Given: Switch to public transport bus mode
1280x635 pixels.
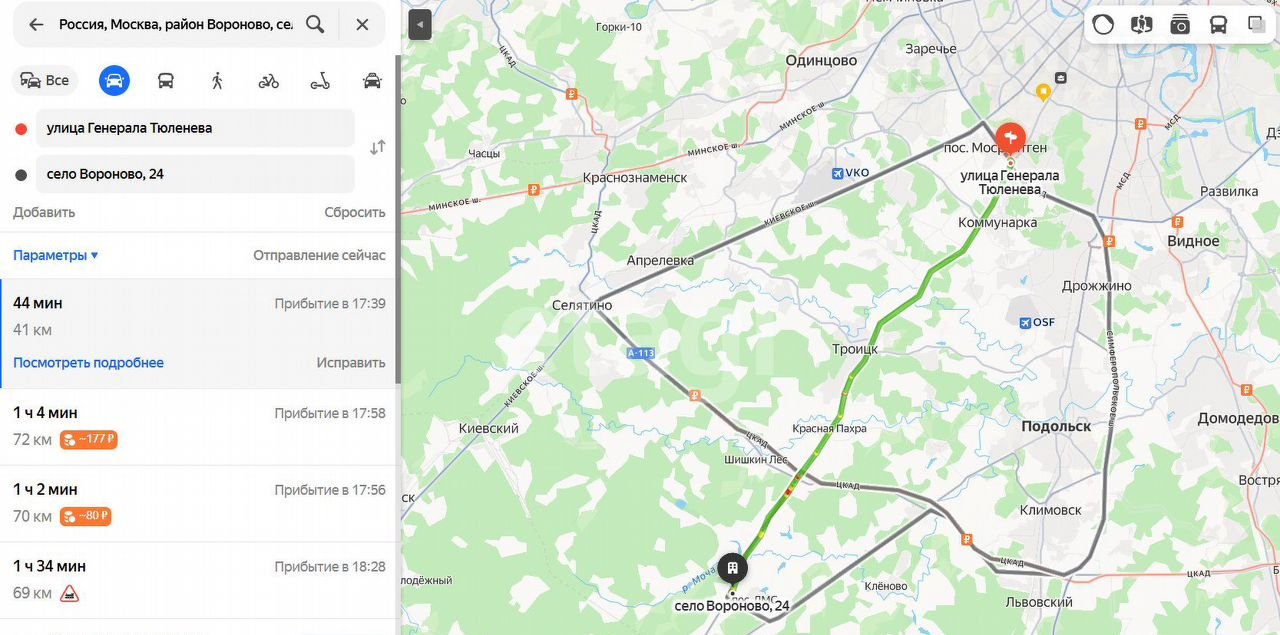Looking at the screenshot, I should coord(166,81).
